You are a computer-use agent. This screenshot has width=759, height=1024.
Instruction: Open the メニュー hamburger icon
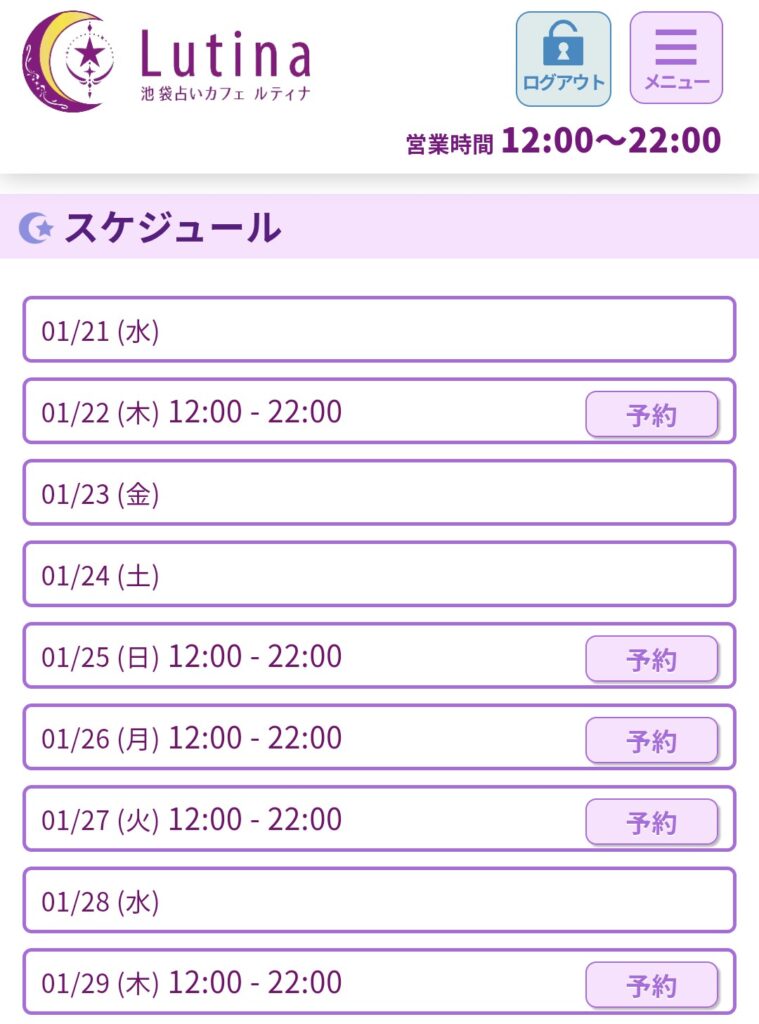(676, 47)
